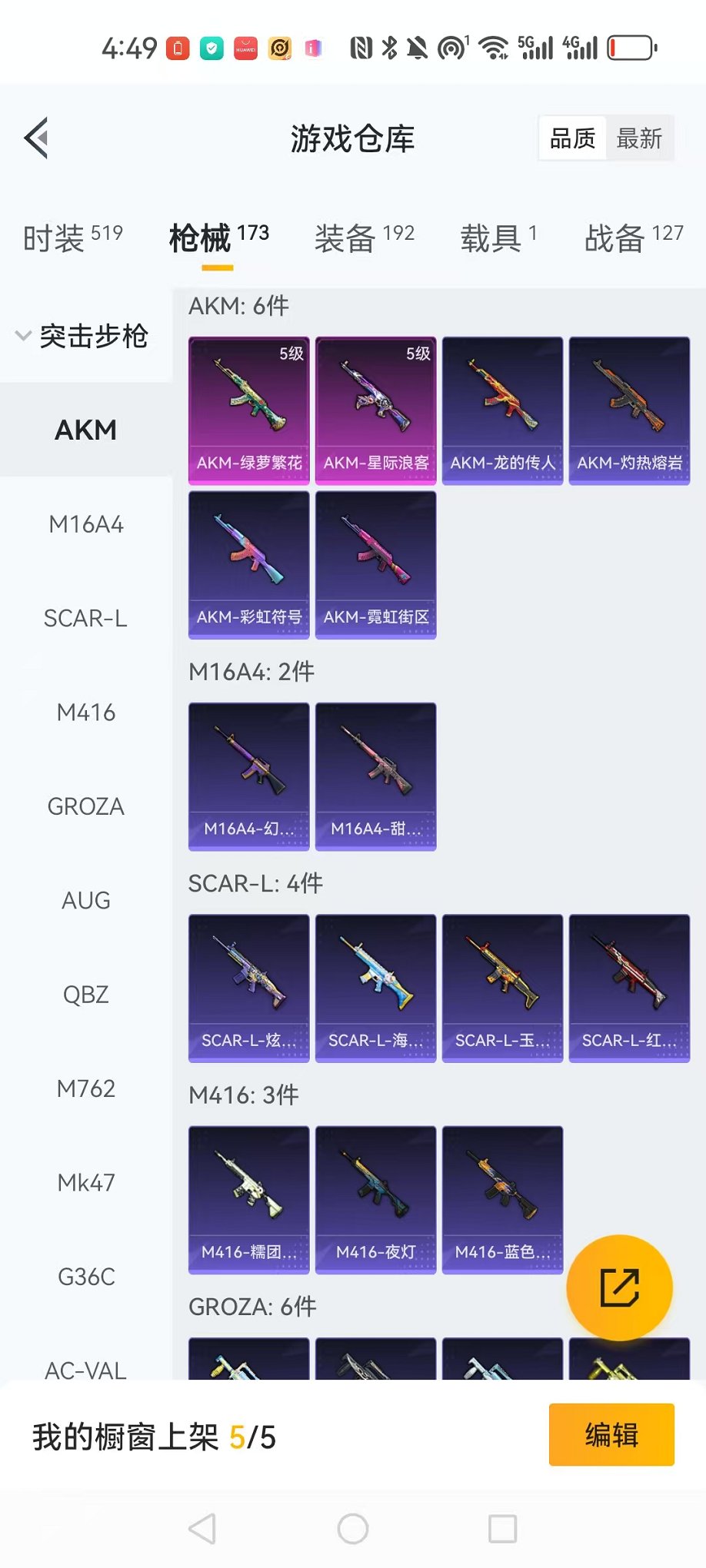
Task: Select M16A4 in the side list
Action: pyautogui.click(x=86, y=524)
